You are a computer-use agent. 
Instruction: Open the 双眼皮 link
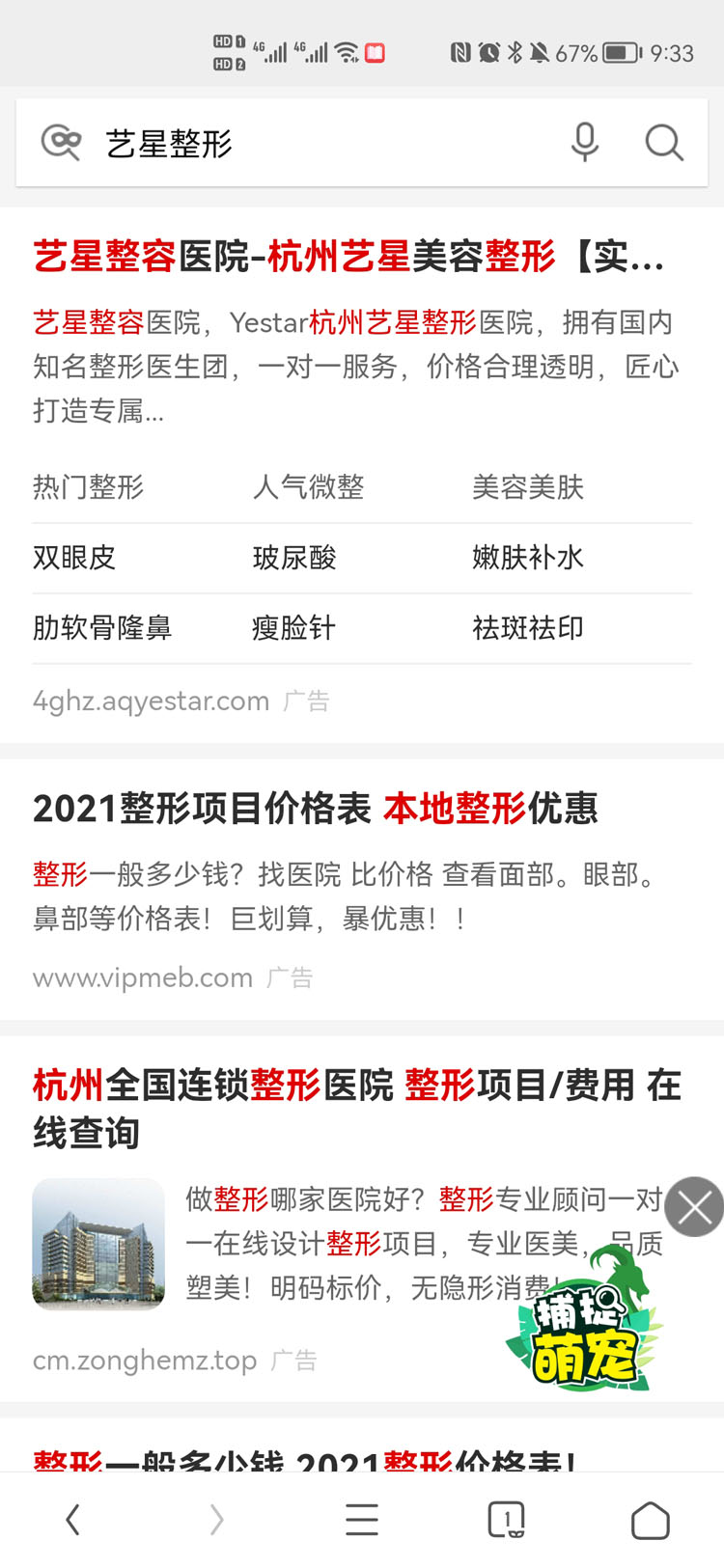coord(74,558)
